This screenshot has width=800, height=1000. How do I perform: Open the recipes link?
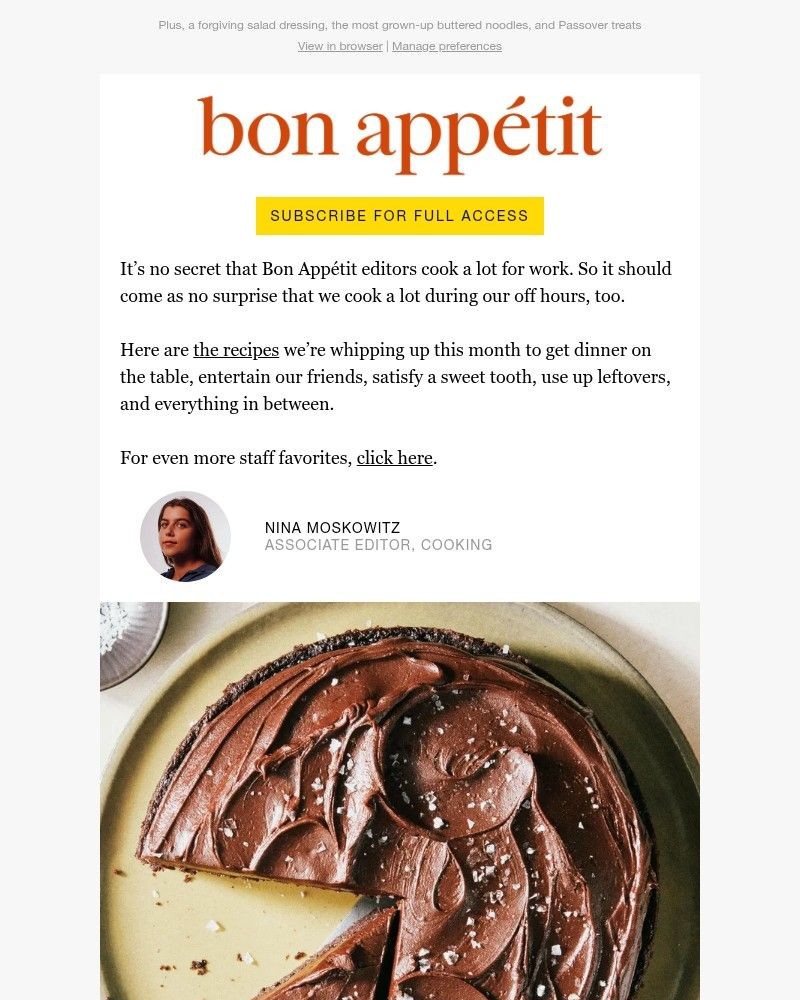coord(235,350)
